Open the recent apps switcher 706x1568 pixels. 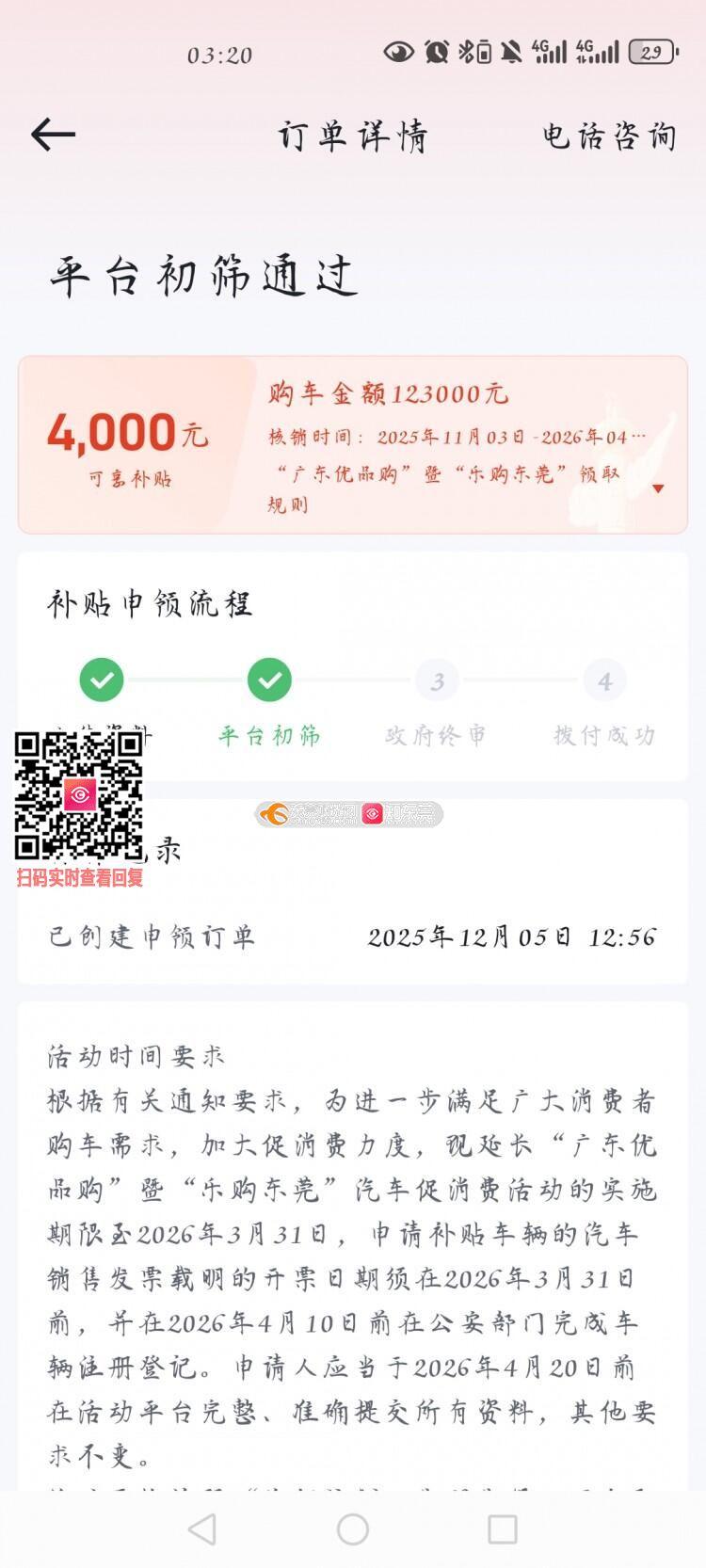(x=502, y=1529)
